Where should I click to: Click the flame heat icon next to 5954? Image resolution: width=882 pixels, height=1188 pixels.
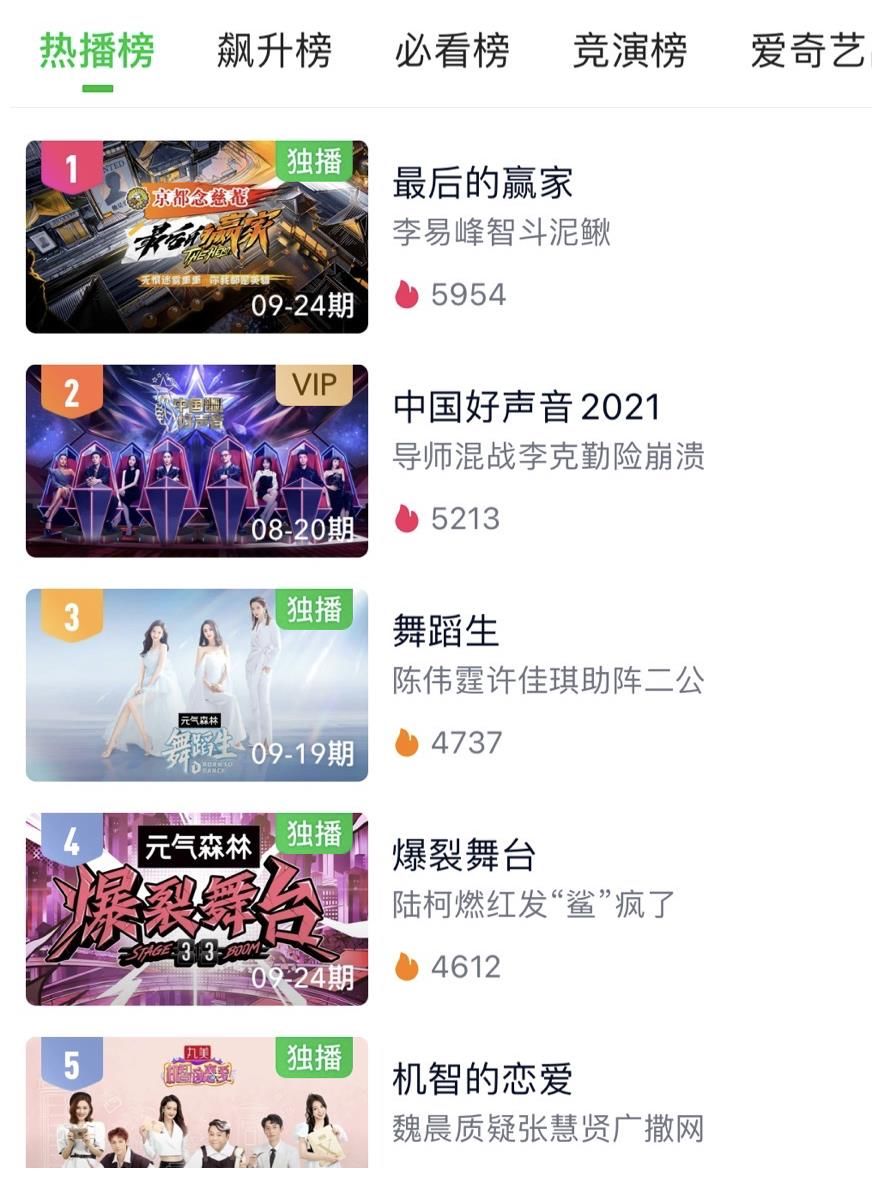406,293
